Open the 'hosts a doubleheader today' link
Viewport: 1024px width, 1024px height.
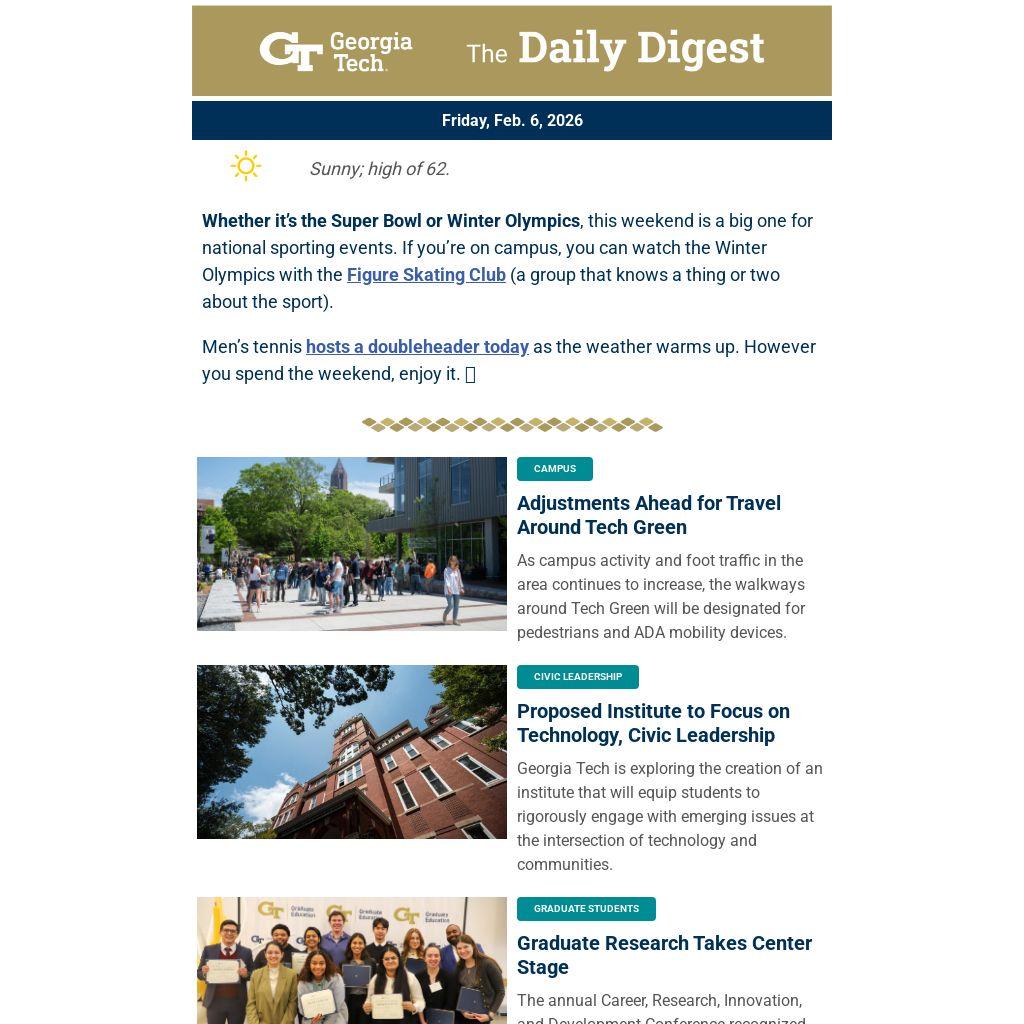[417, 347]
